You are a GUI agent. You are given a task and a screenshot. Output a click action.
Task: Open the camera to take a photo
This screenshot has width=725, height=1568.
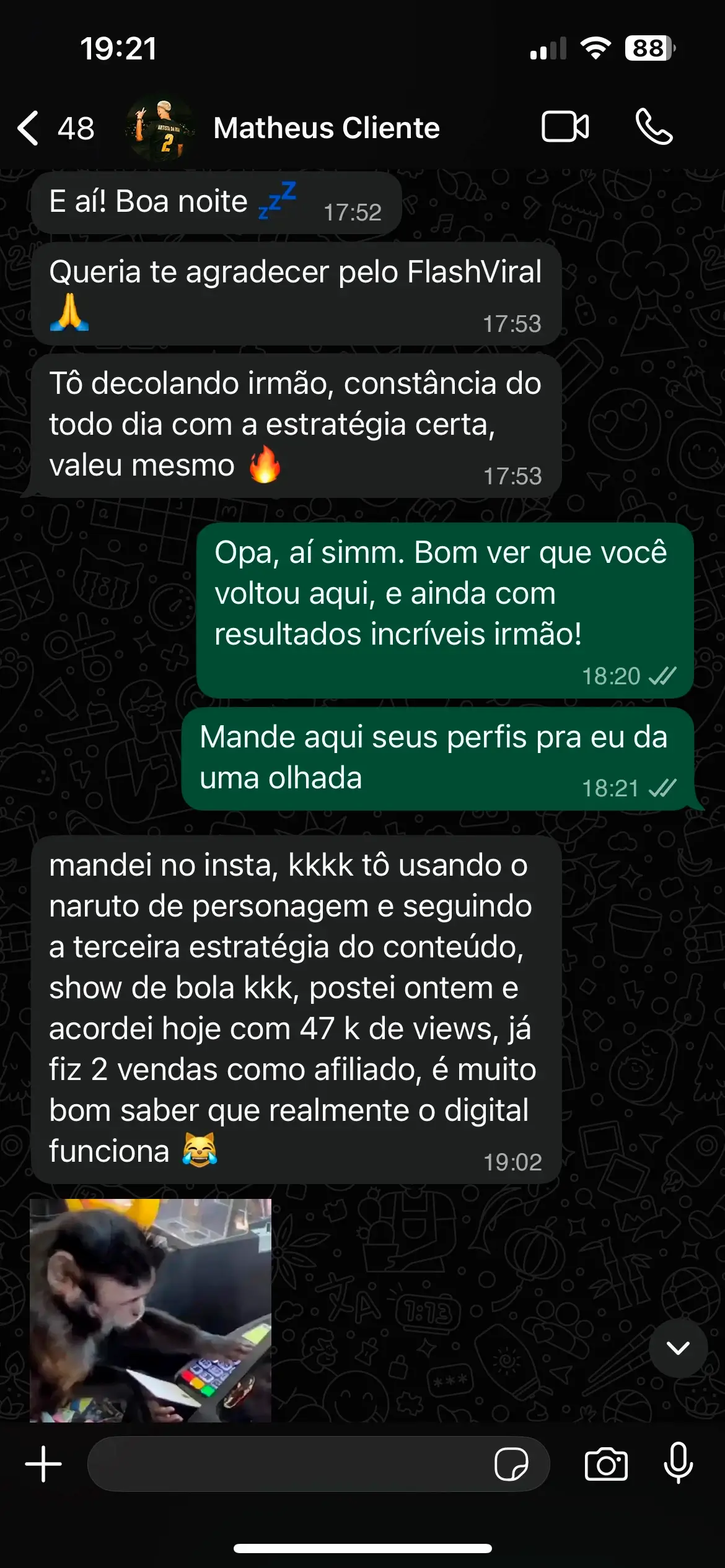pos(606,1464)
